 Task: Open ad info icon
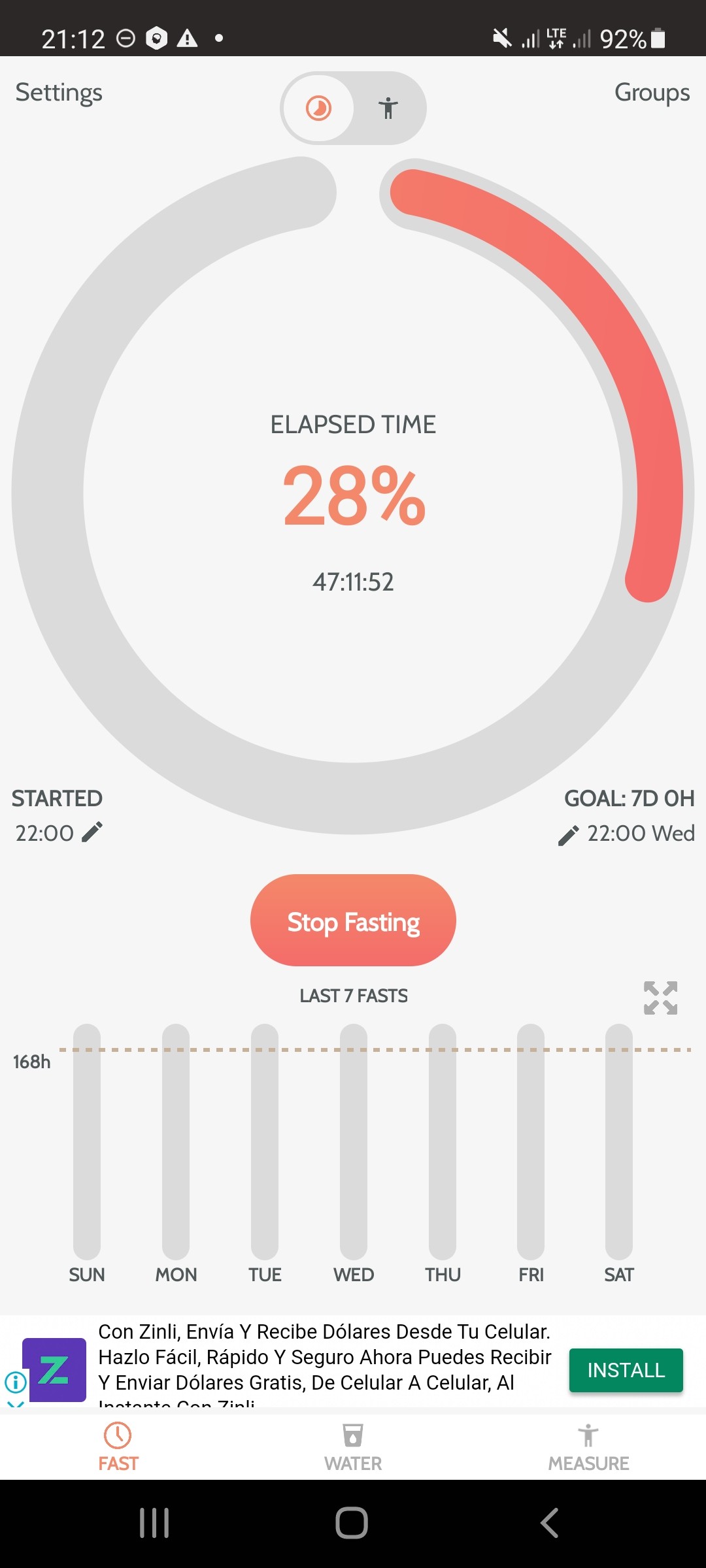15,1382
